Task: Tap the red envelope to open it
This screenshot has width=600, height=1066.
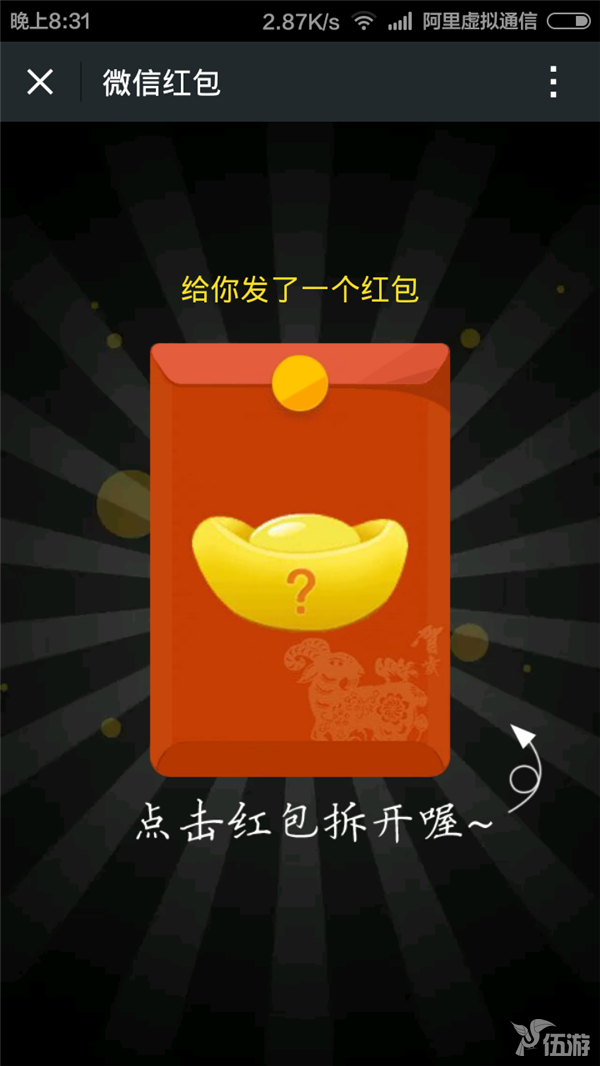Action: click(x=300, y=560)
